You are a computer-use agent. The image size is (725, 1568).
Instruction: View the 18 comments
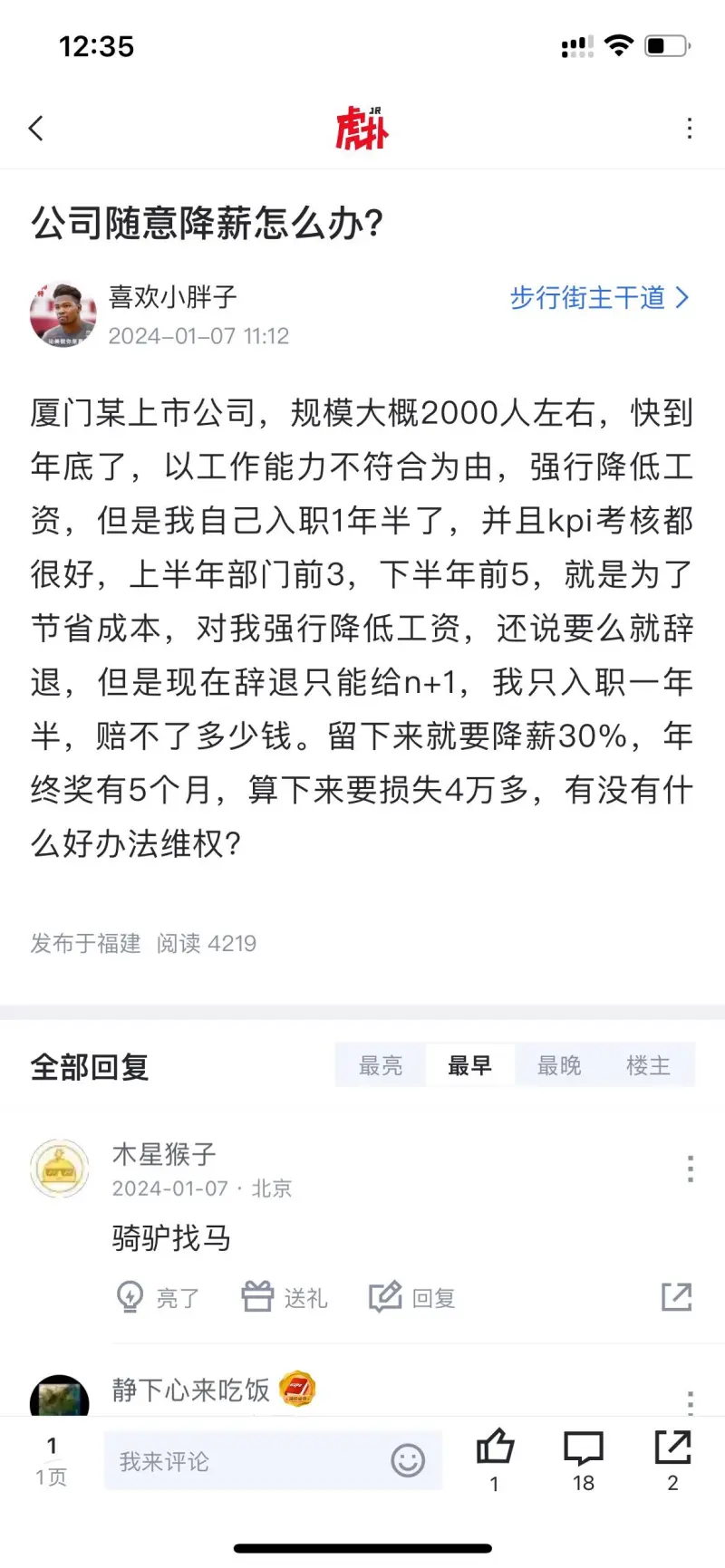(584, 1457)
